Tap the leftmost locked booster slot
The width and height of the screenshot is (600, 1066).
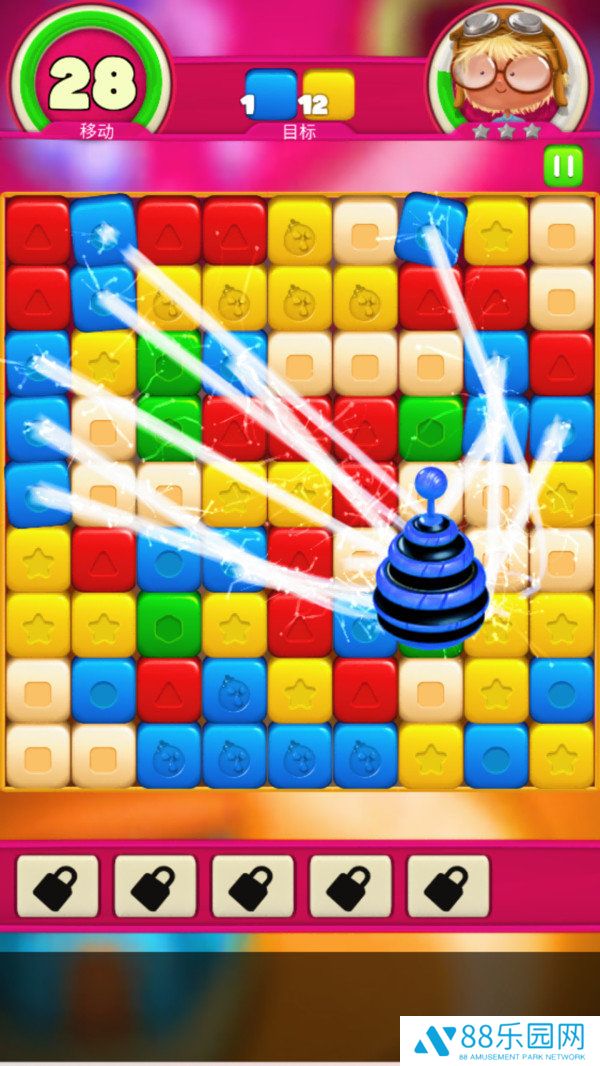coord(58,886)
